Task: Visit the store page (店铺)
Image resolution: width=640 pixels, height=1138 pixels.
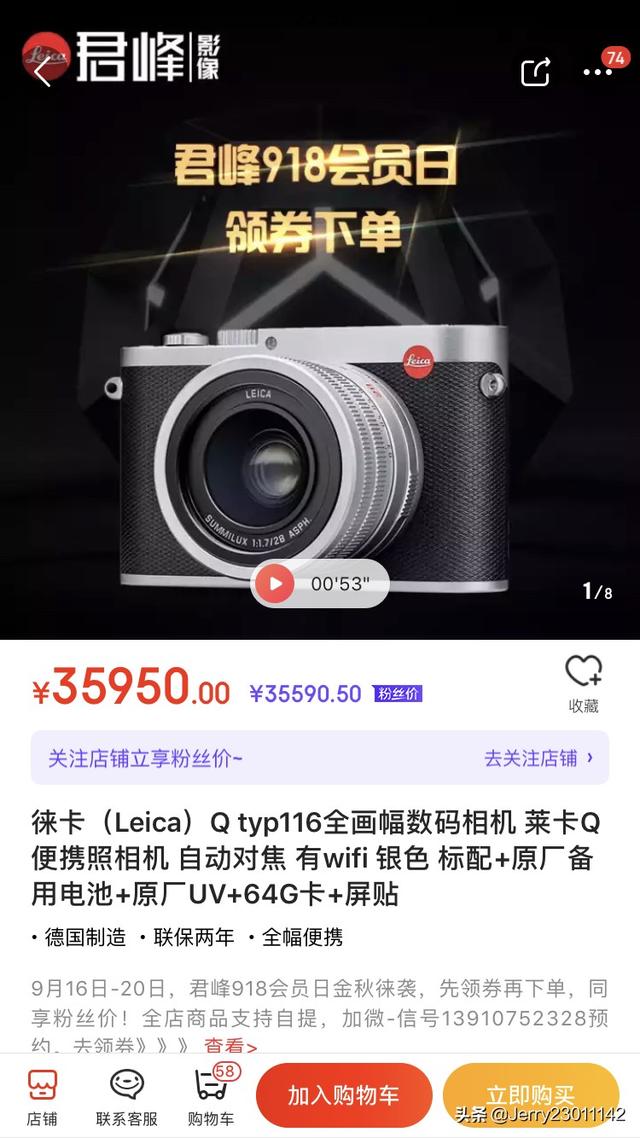Action: (x=42, y=1097)
